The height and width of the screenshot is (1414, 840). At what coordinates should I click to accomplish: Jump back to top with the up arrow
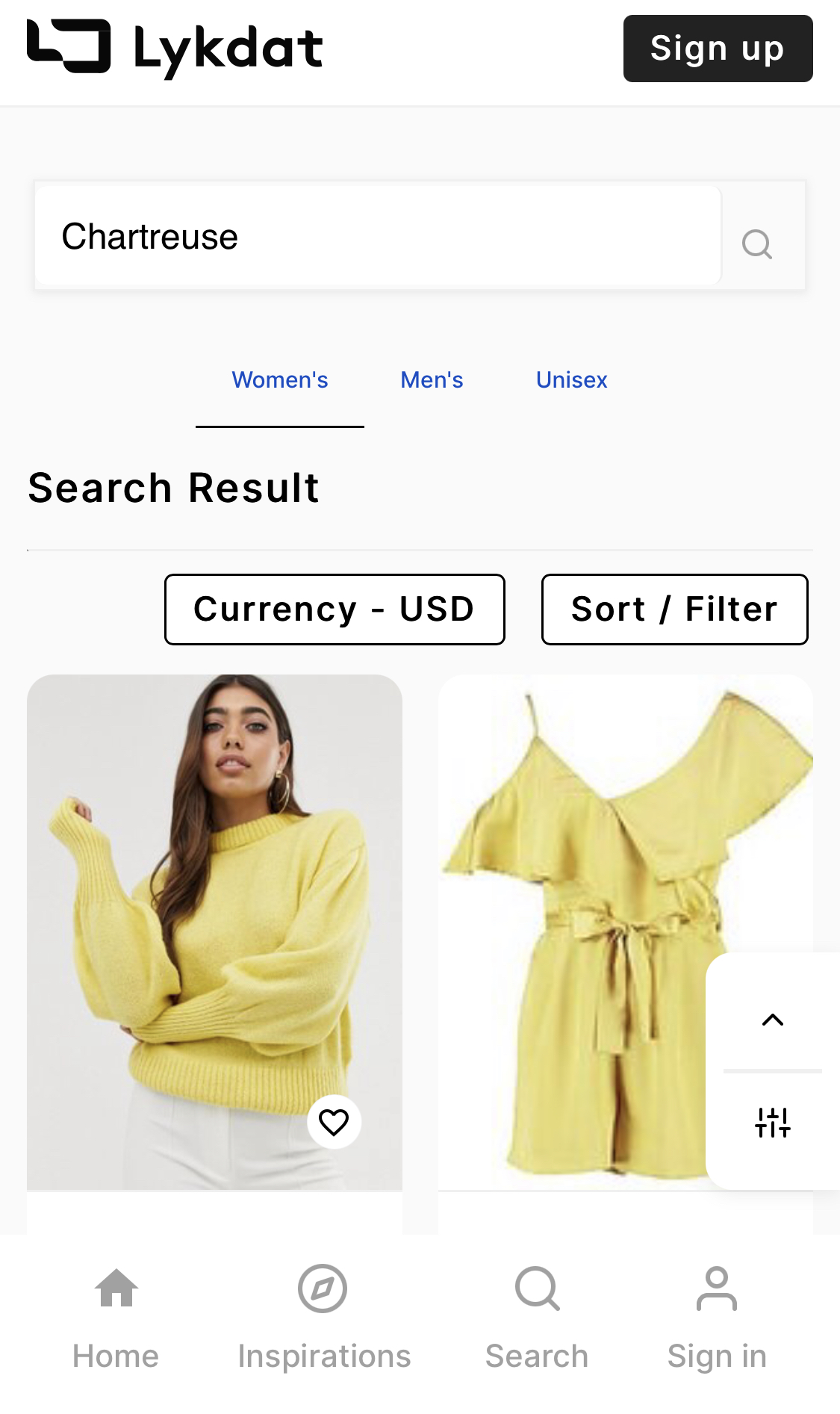pos(773,1020)
